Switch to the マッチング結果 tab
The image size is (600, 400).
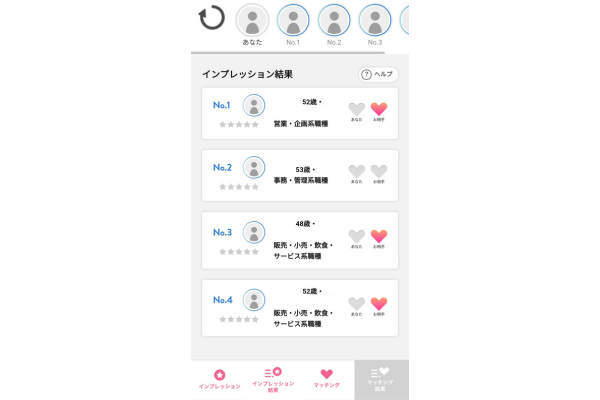coord(381,380)
